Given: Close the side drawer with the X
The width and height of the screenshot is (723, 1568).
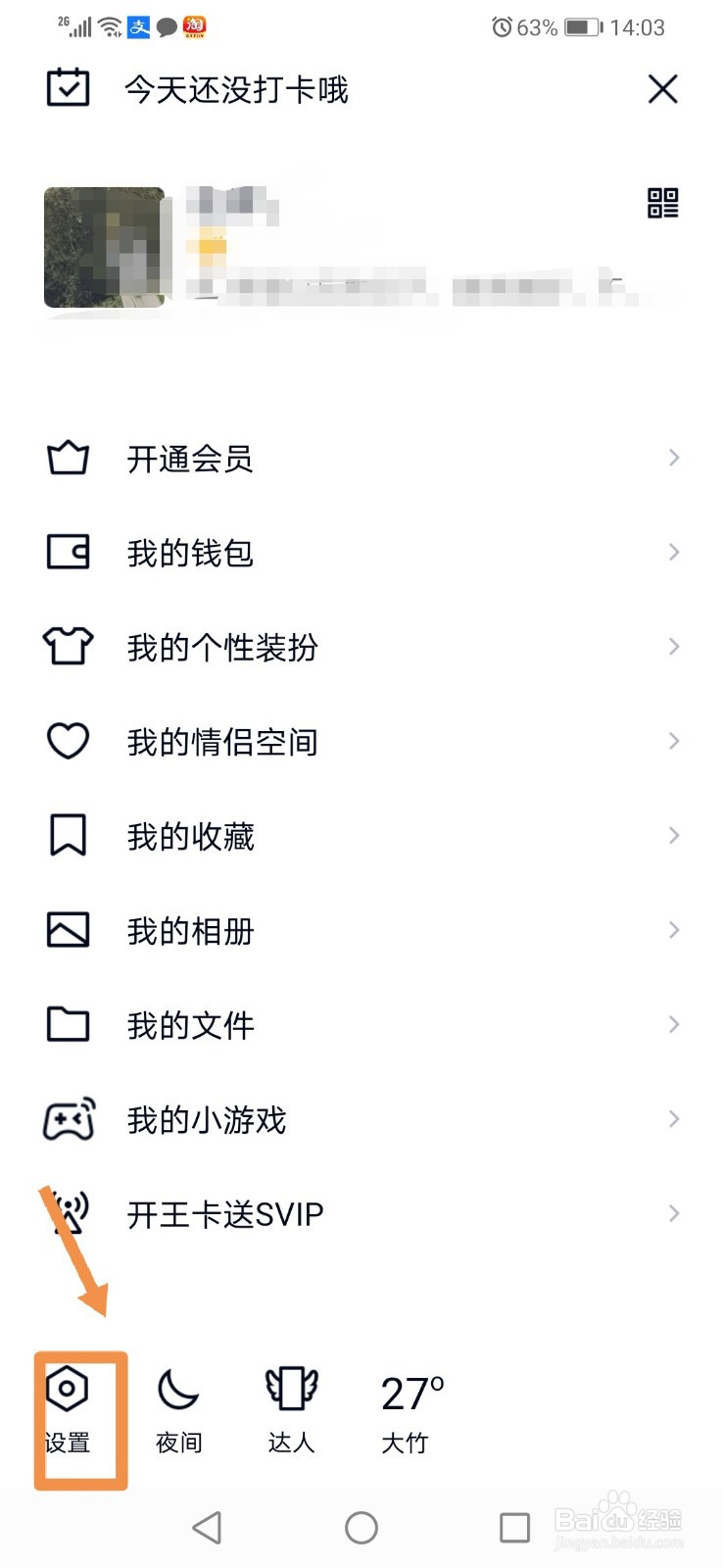Looking at the screenshot, I should tap(663, 89).
